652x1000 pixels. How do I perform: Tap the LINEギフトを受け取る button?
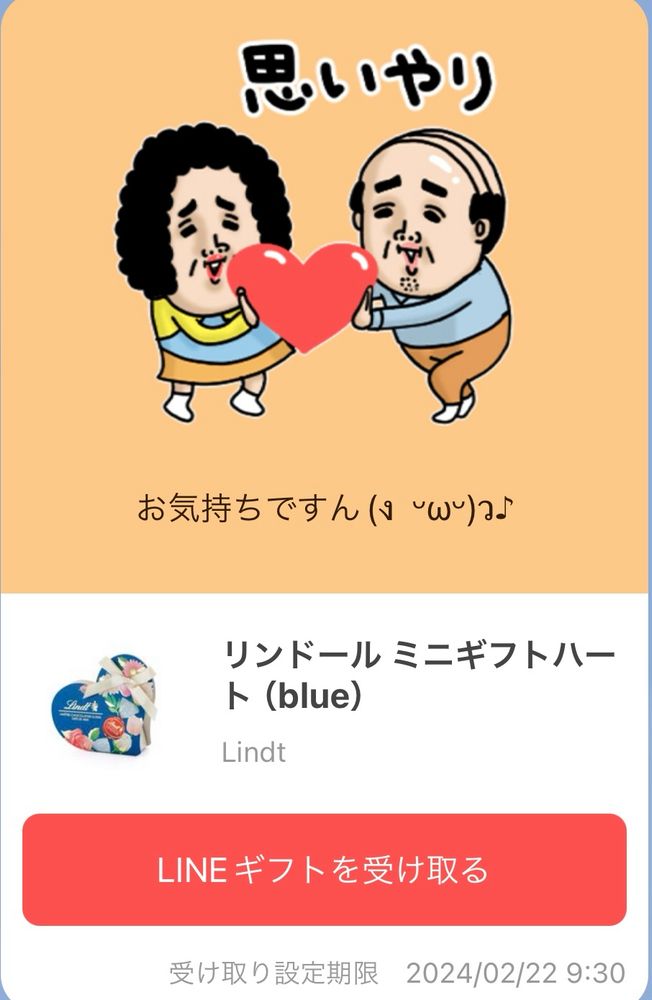click(324, 870)
